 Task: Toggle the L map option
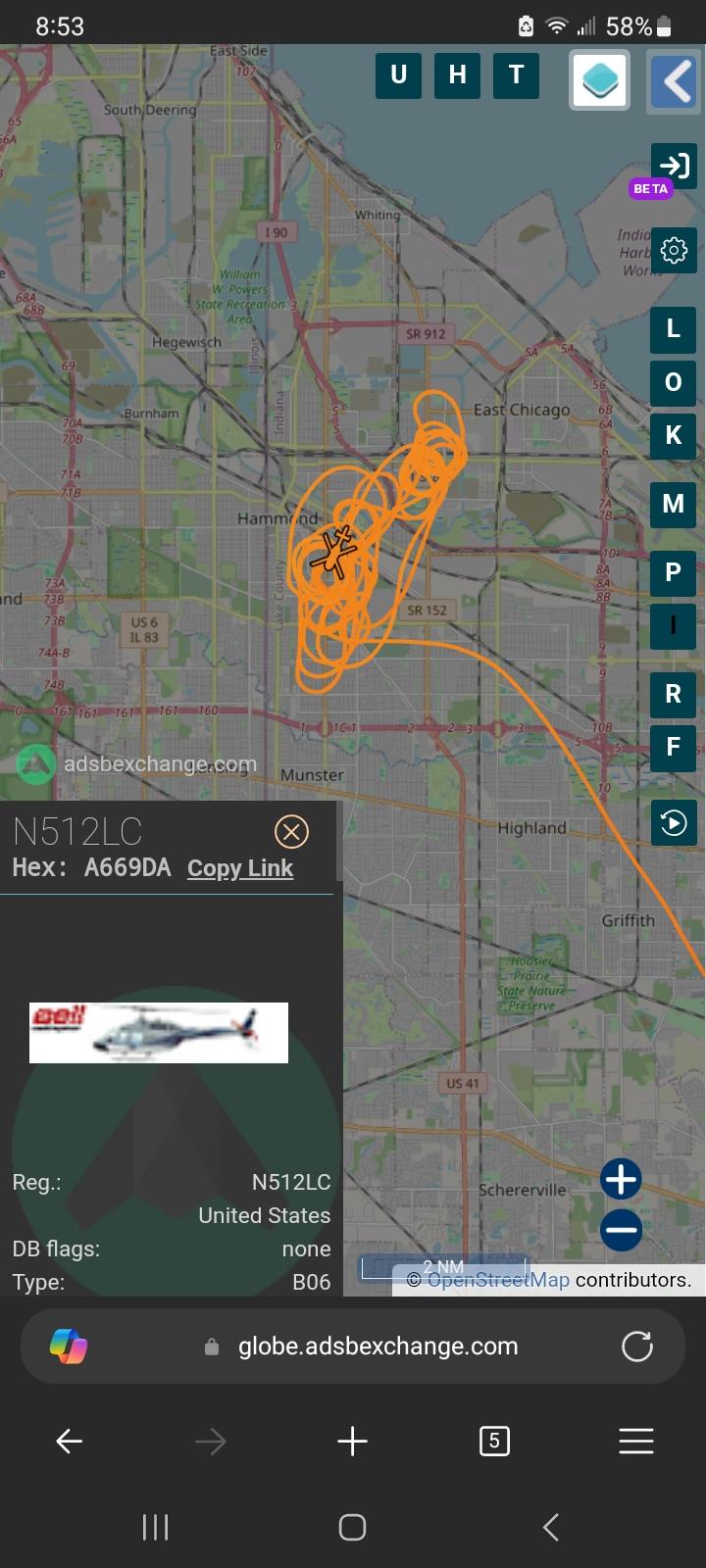pyautogui.click(x=673, y=329)
